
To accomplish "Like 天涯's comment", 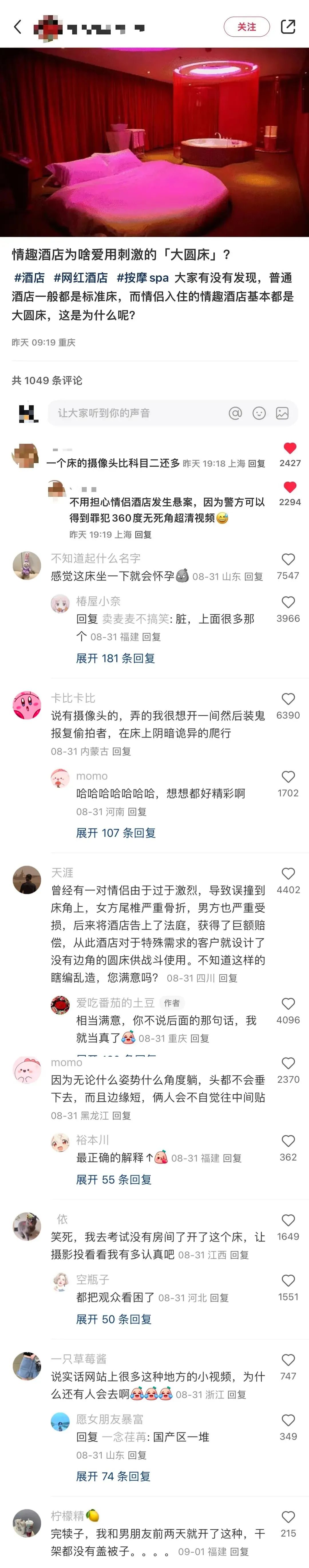I will 288,873.
